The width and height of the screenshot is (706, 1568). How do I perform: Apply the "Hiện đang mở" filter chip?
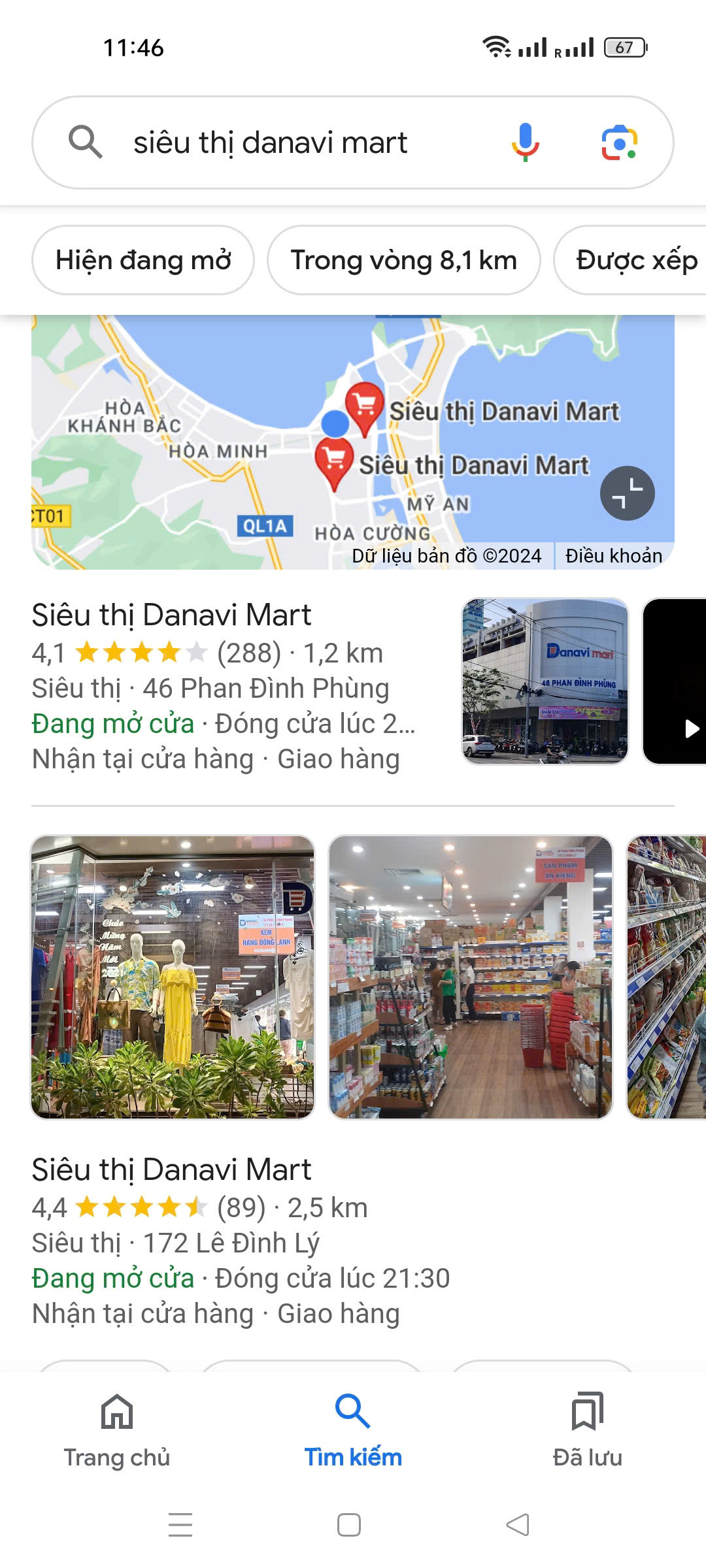(143, 260)
